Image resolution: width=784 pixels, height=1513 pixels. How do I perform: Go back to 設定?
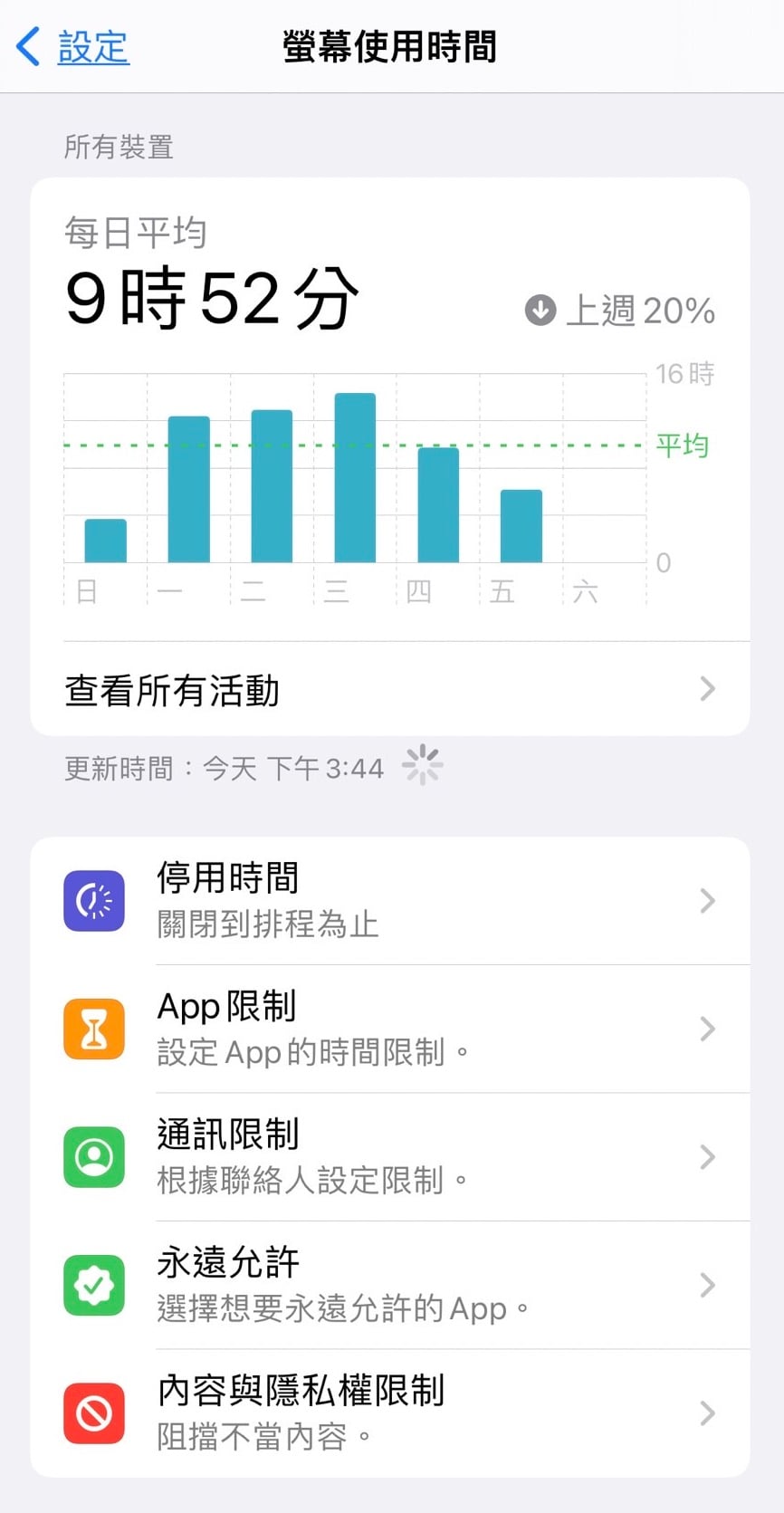point(74,47)
